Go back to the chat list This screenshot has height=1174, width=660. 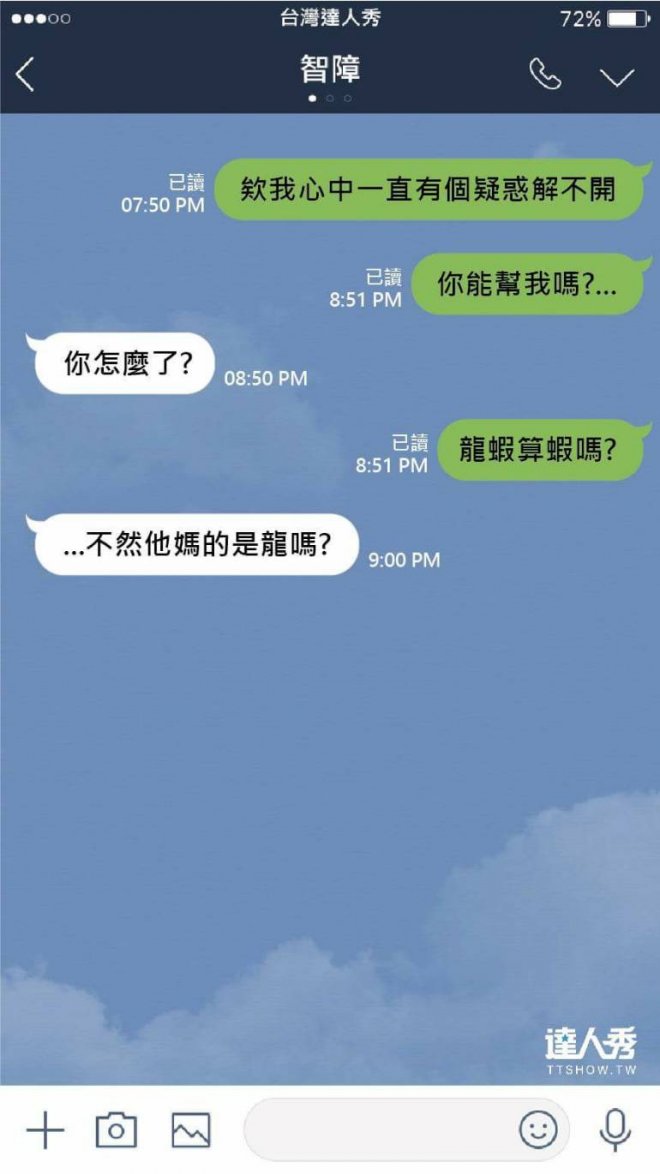26,74
